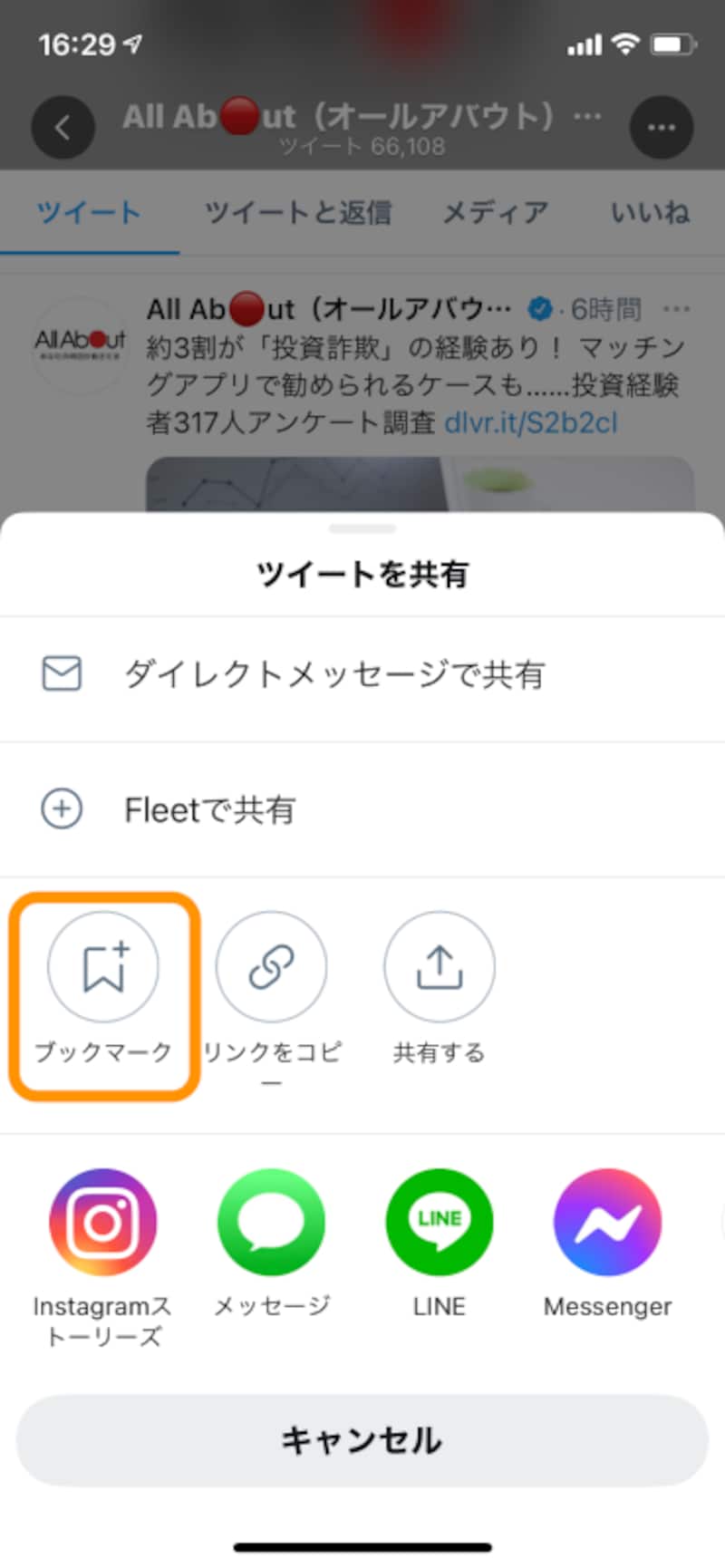The width and height of the screenshot is (725, 1568).
Task: Switch to the ツイートと返信 tab
Action: point(300,212)
